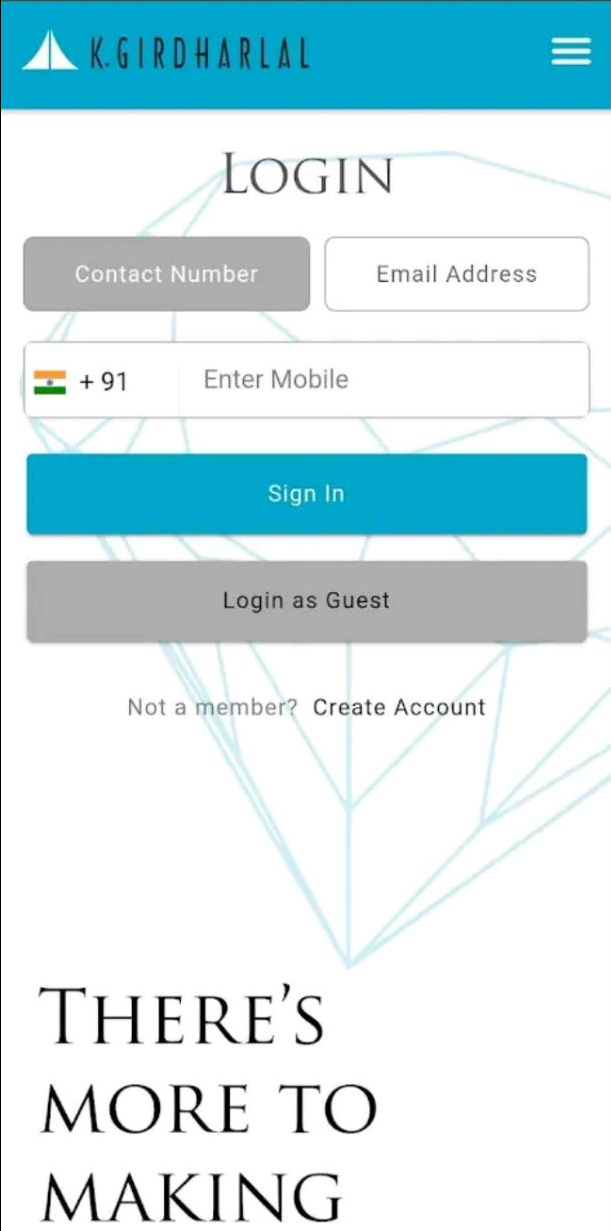Switch to the Email Address tab
The height and width of the screenshot is (1231, 611).
(x=457, y=274)
